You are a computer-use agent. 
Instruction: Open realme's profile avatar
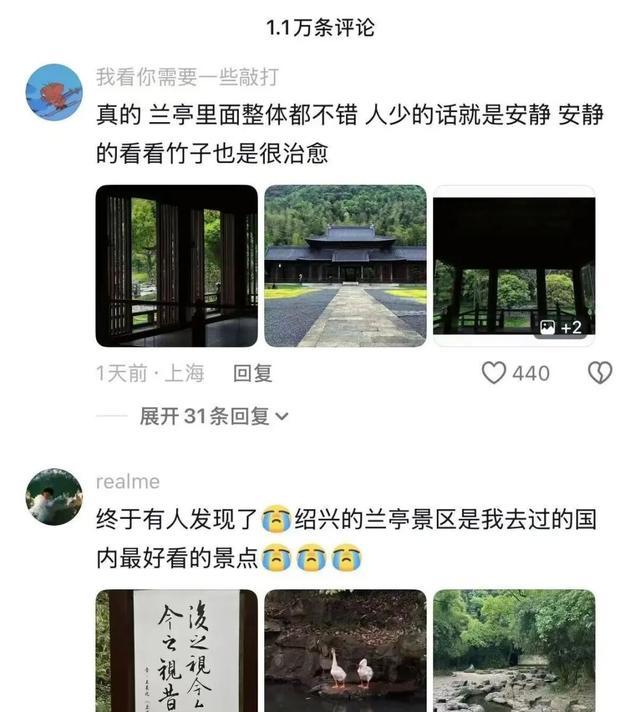coord(54,496)
